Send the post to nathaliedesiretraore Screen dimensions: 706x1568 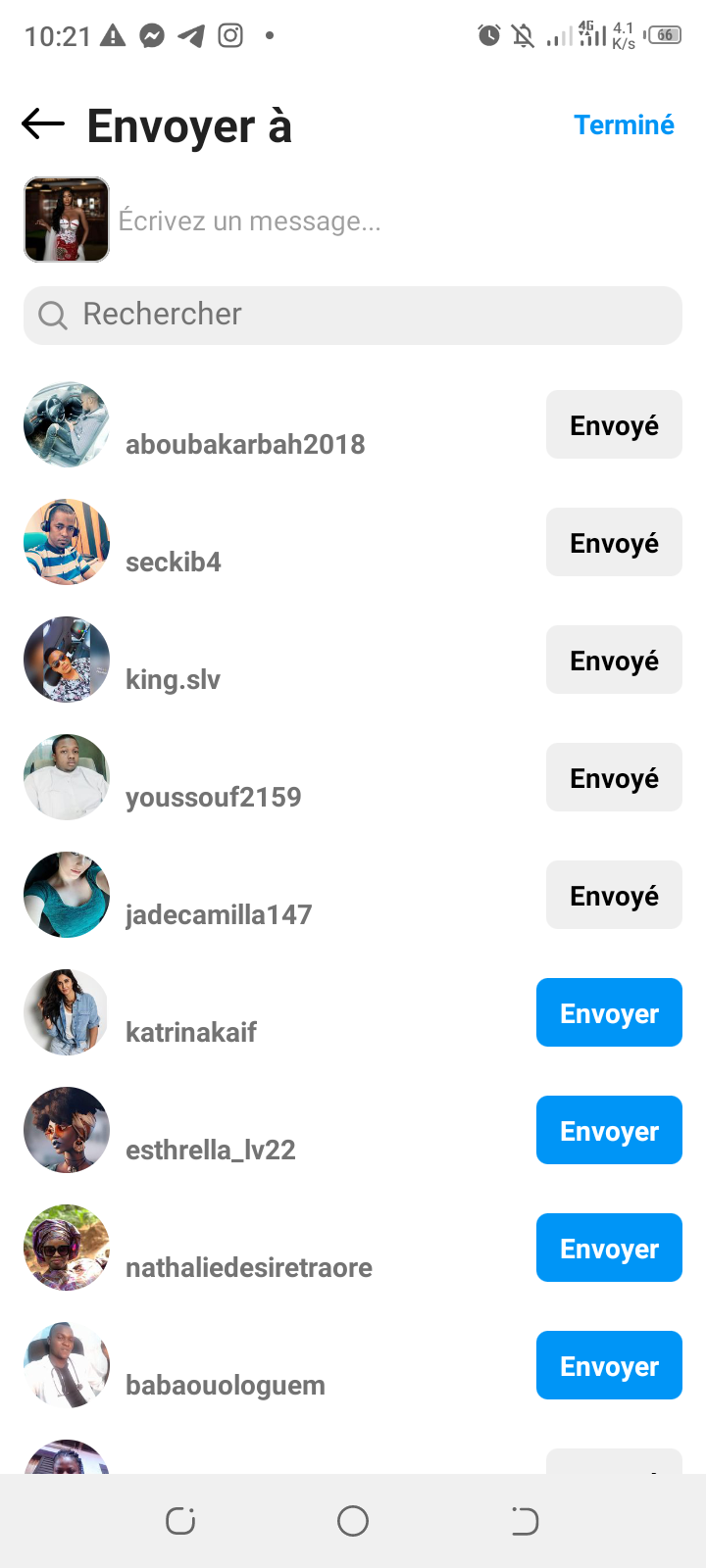pos(609,1249)
